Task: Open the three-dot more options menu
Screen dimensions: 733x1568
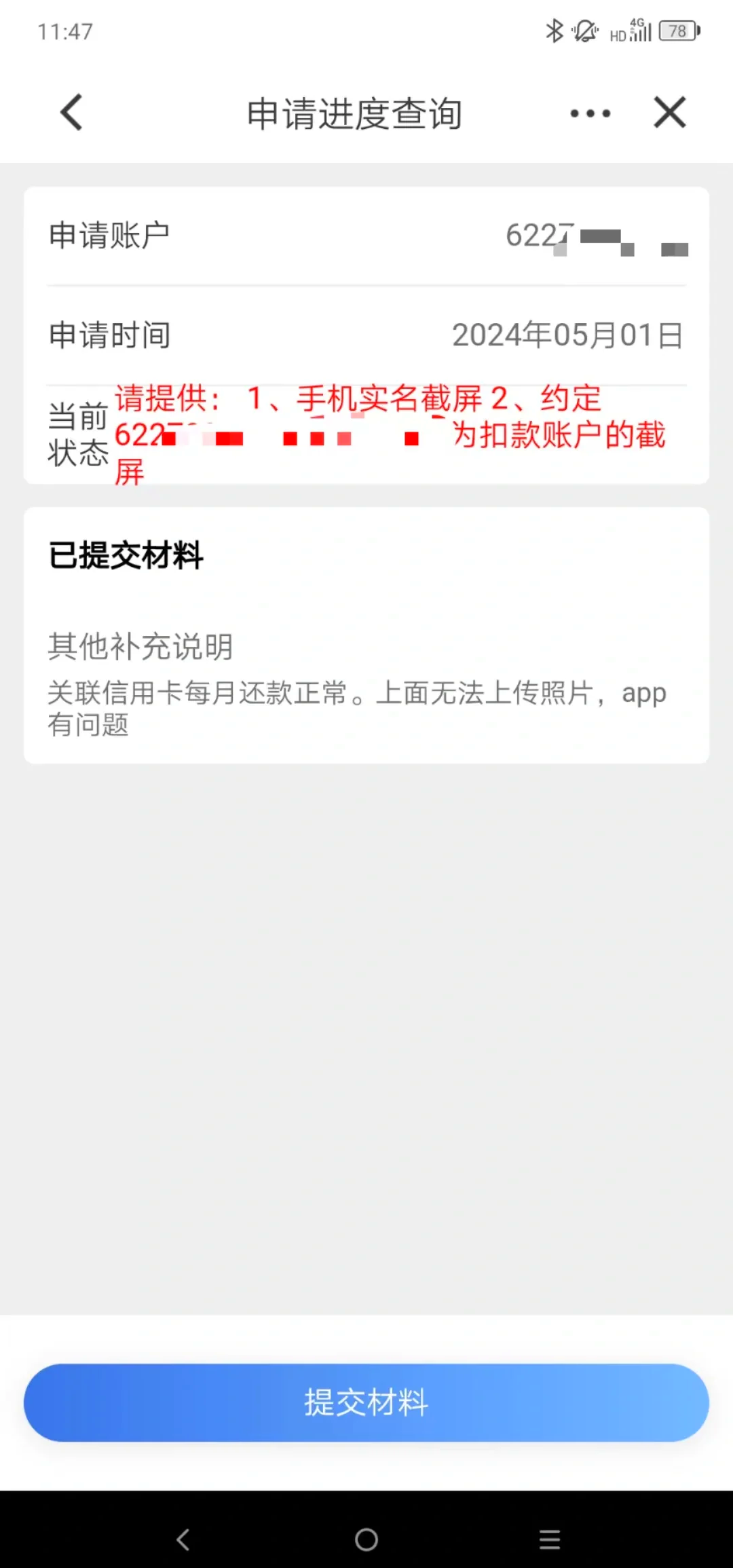Action: pyautogui.click(x=590, y=113)
